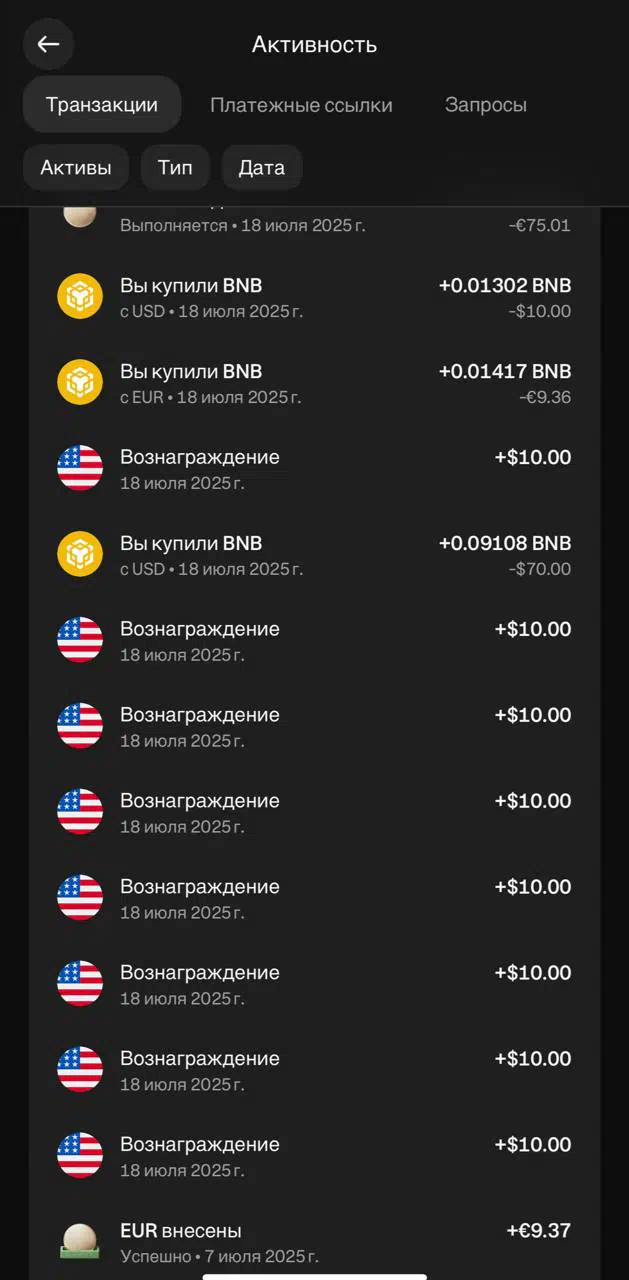Switch to the Платежные ссылки tab
Image resolution: width=629 pixels, height=1280 pixels.
click(x=301, y=105)
